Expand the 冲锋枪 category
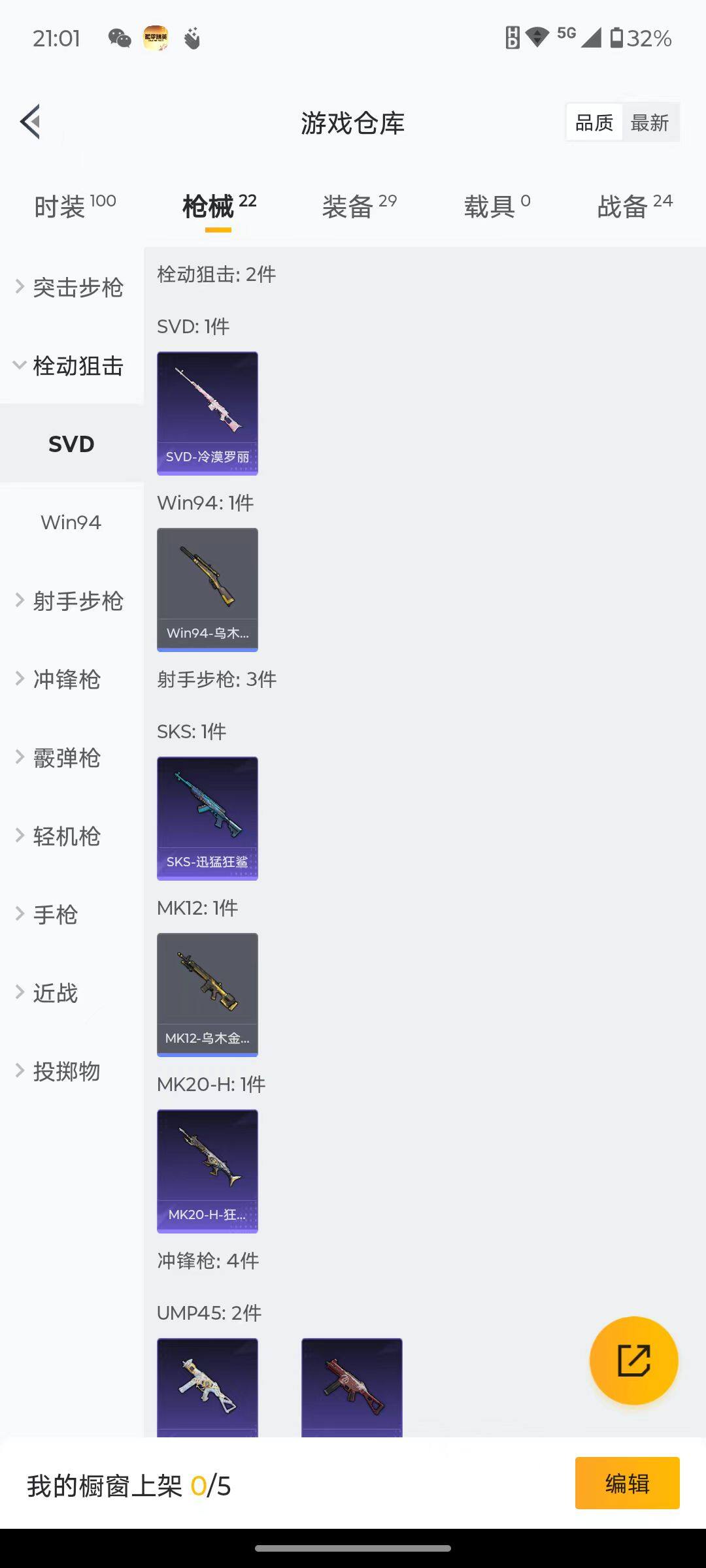The image size is (706, 1568). [x=66, y=679]
